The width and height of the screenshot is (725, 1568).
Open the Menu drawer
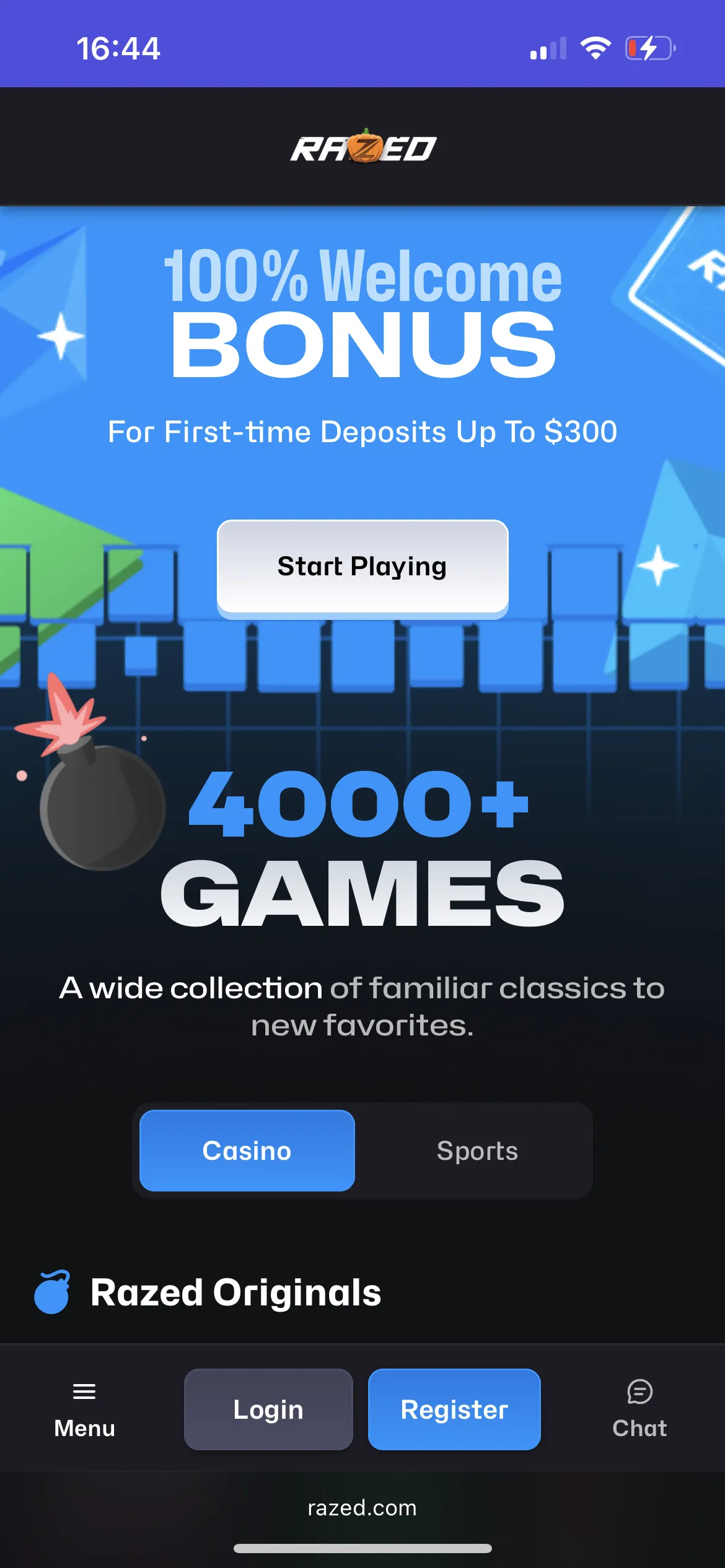(84, 1409)
